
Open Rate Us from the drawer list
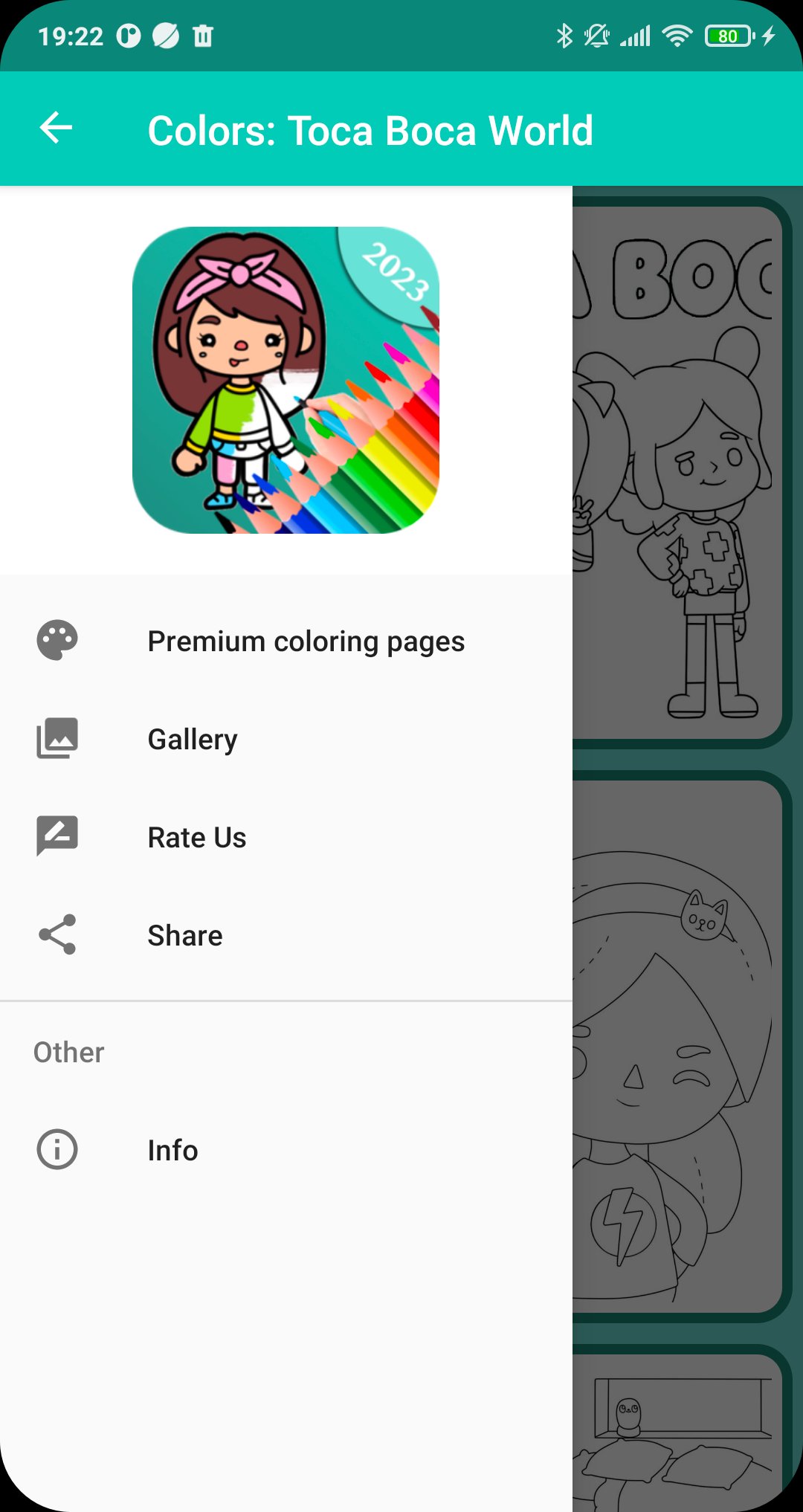point(196,836)
